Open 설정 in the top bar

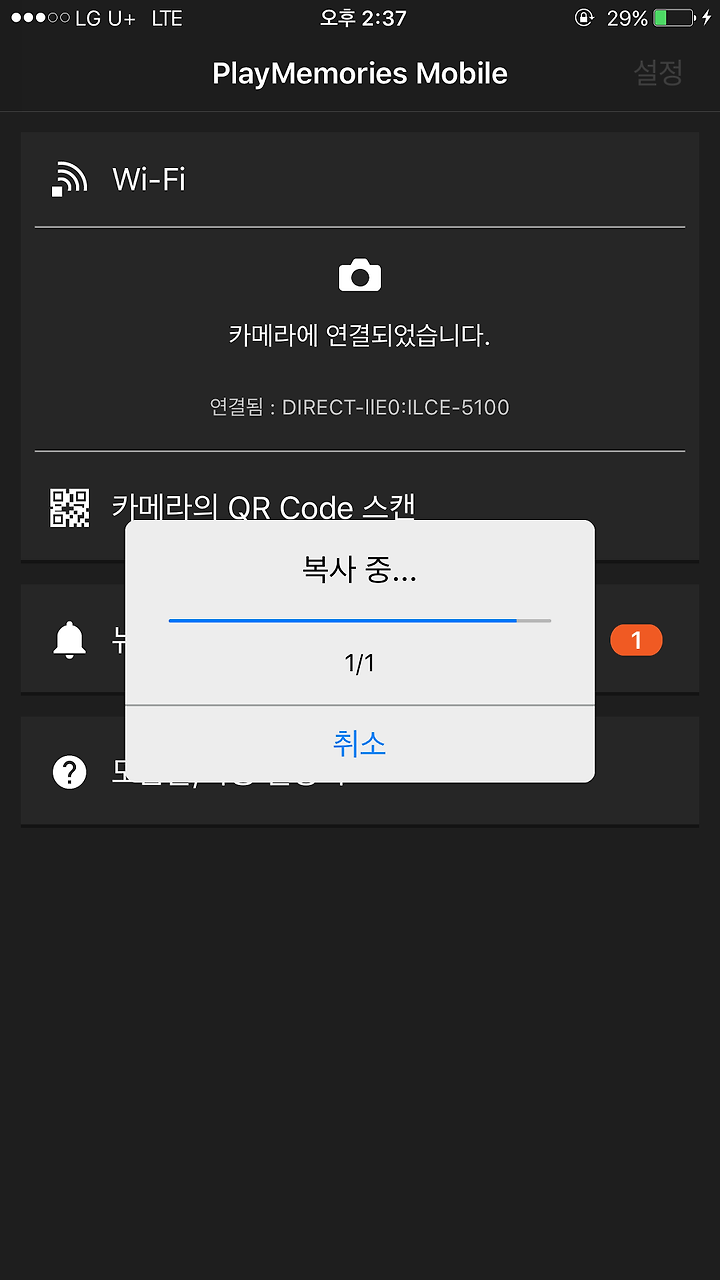pyautogui.click(x=658, y=72)
